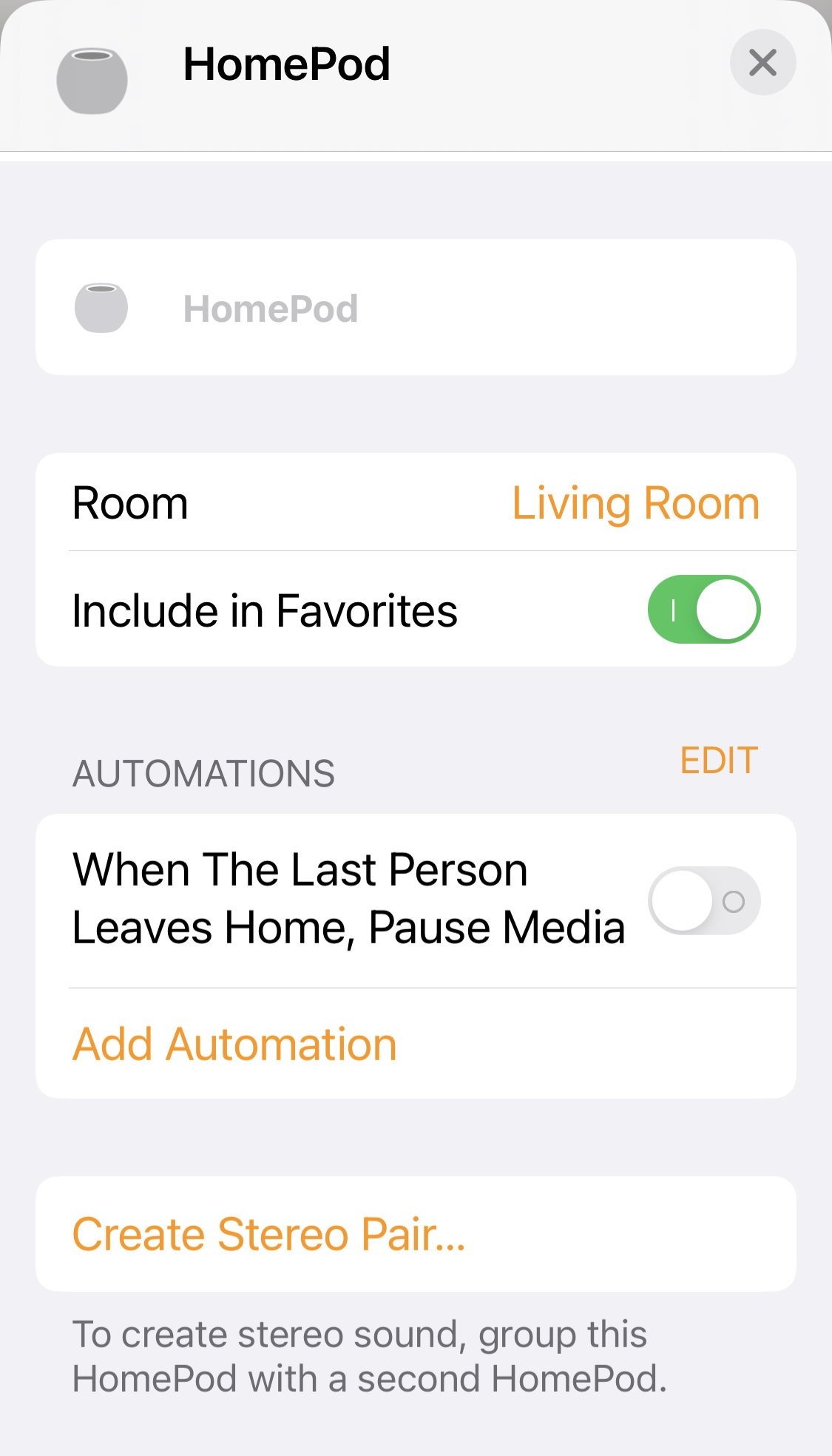Add a new automation
Viewport: 832px width, 1456px height.
click(x=234, y=1044)
